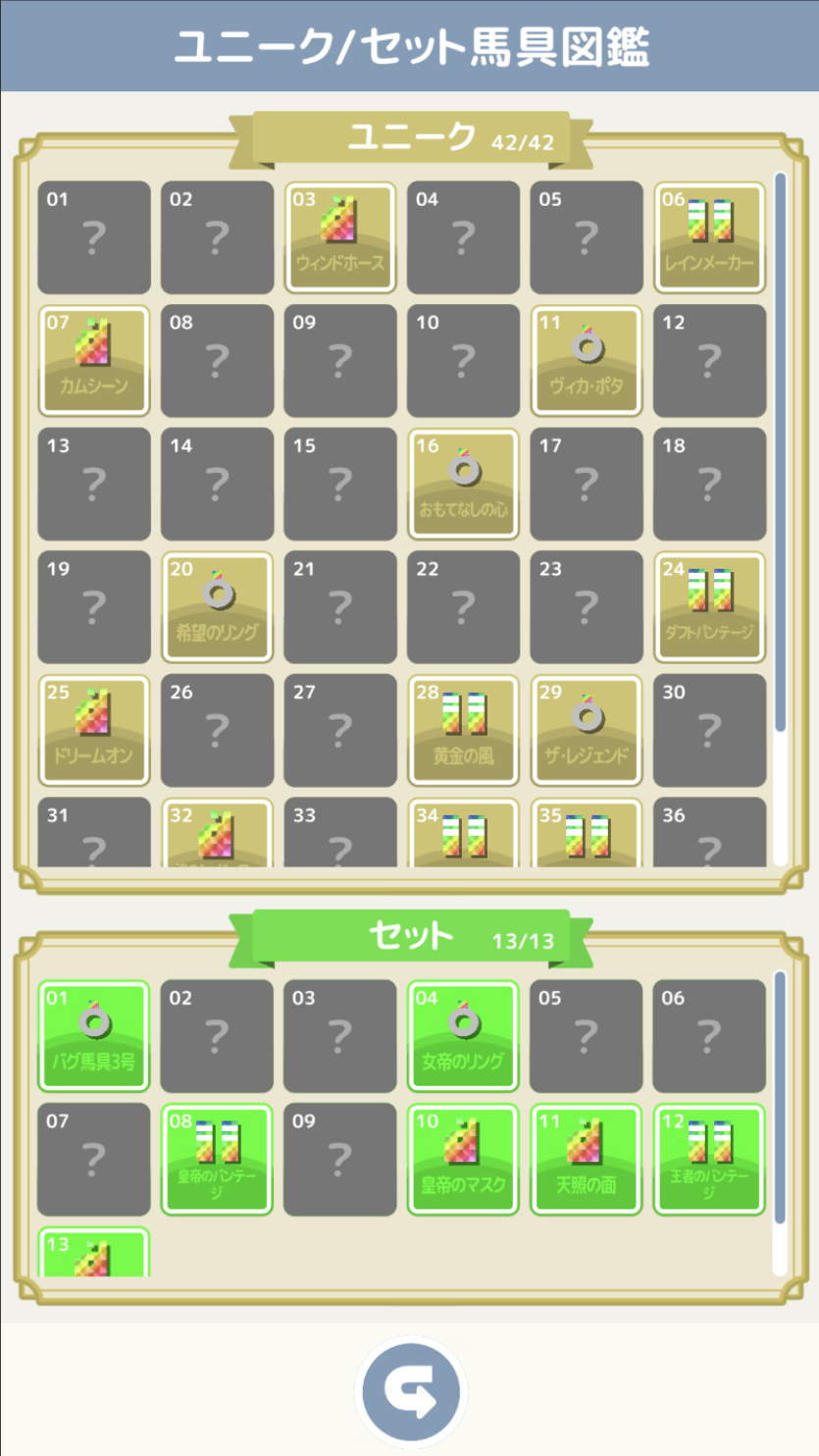View 王者のバンテージ details
This screenshot has height=1456, width=819.
709,1159
